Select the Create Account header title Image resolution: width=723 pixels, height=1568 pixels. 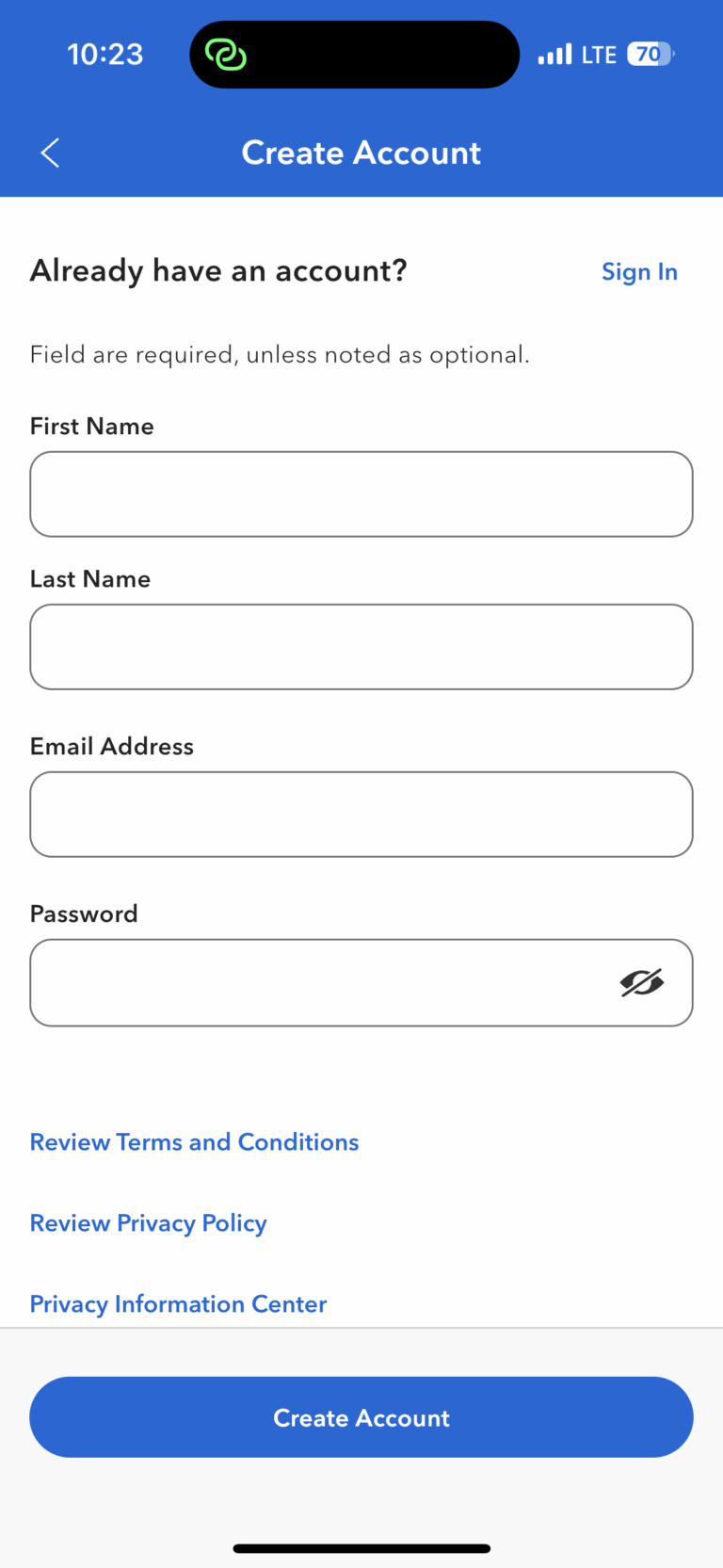tap(361, 153)
